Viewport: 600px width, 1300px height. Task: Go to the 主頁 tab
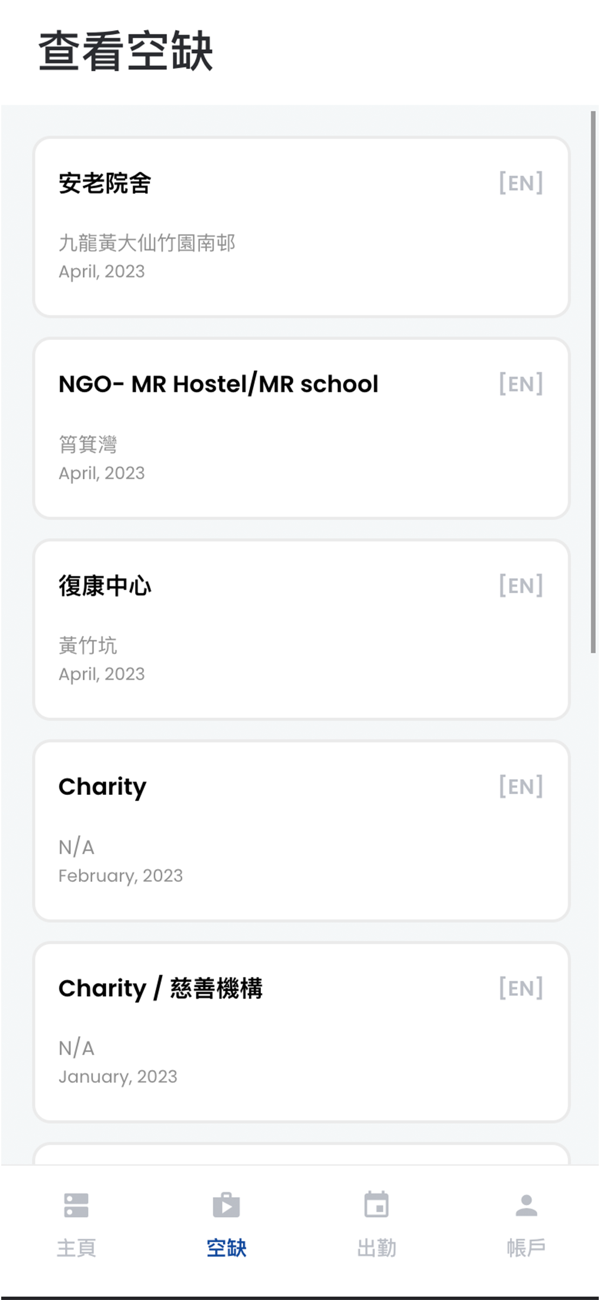[76, 1224]
